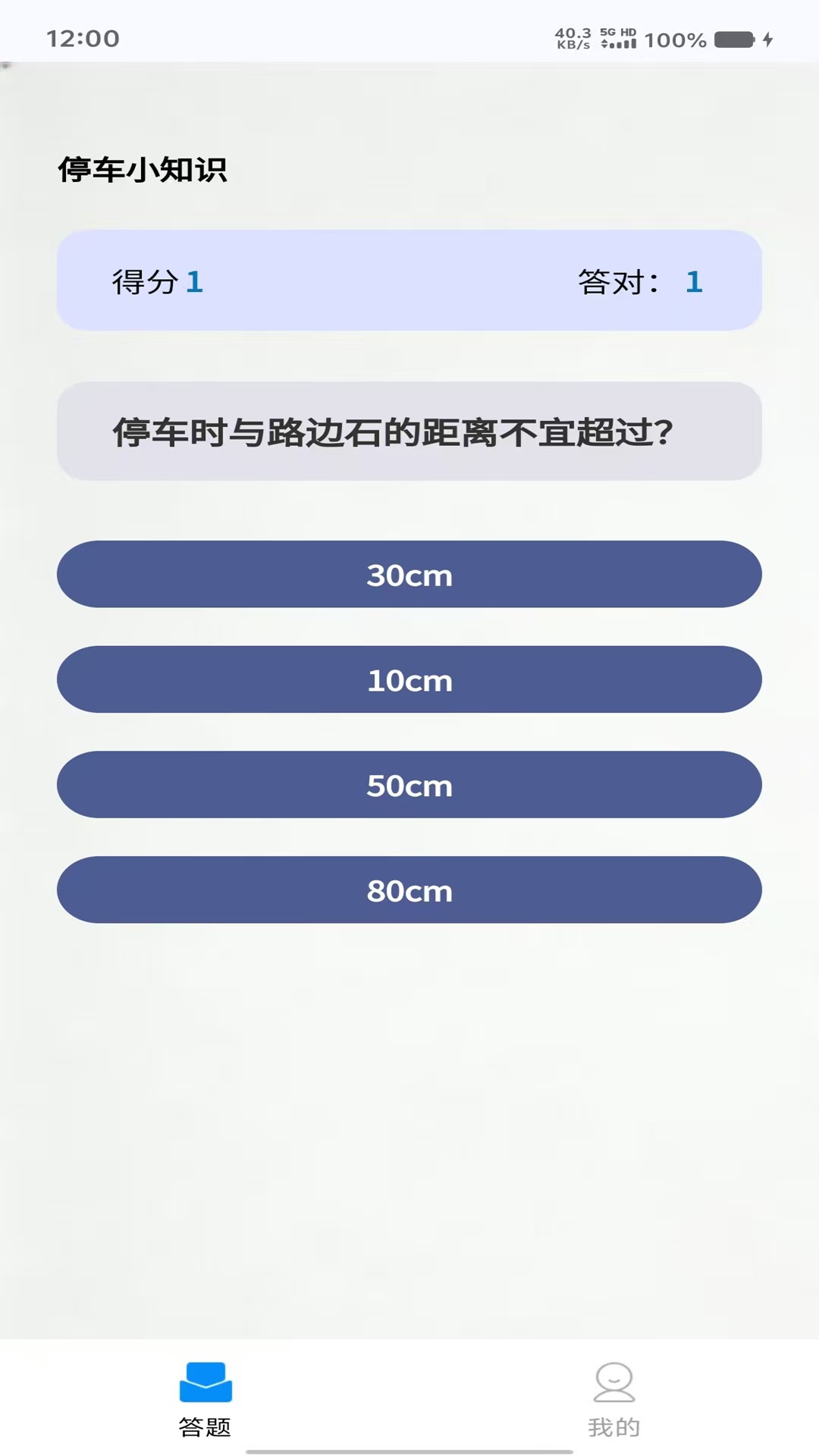Tap the 80cm answer button

[409, 891]
